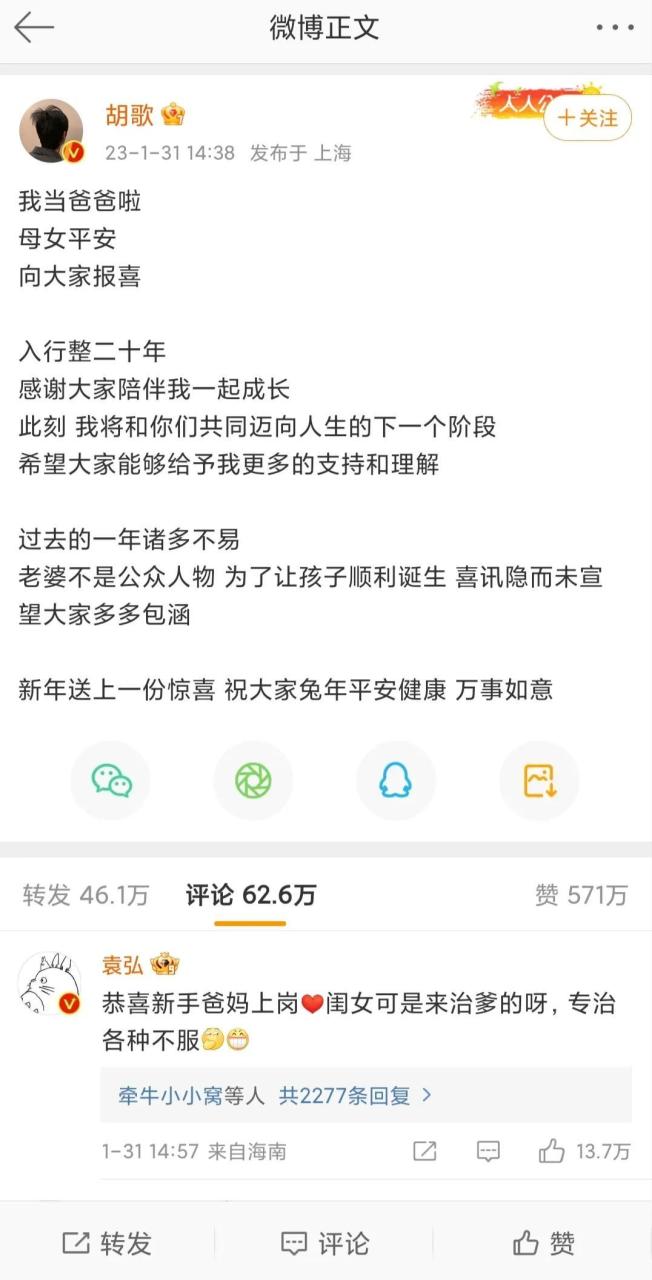Open the 袁弘 username link
Viewport: 652px width, 1280px height.
(x=125, y=965)
